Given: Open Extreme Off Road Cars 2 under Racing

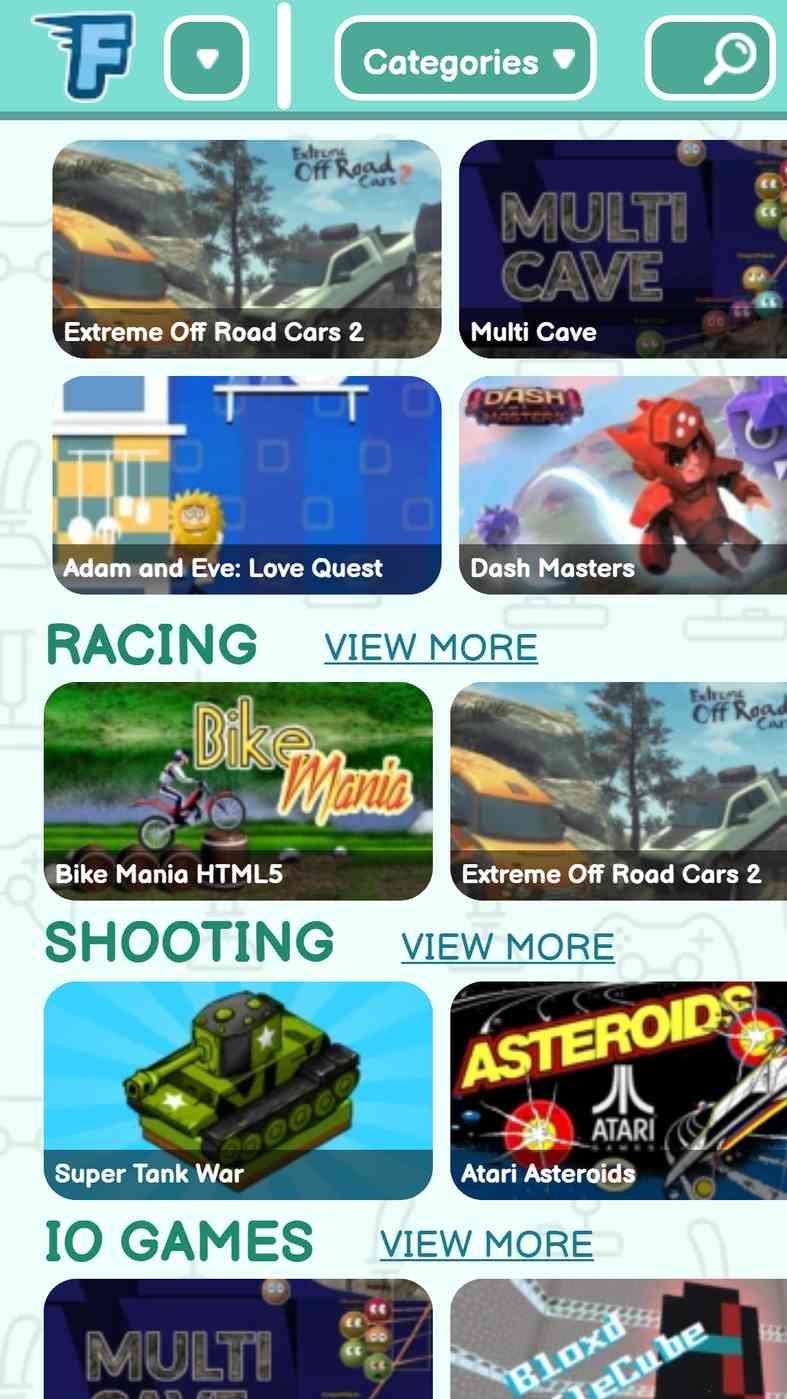Looking at the screenshot, I should point(618,790).
